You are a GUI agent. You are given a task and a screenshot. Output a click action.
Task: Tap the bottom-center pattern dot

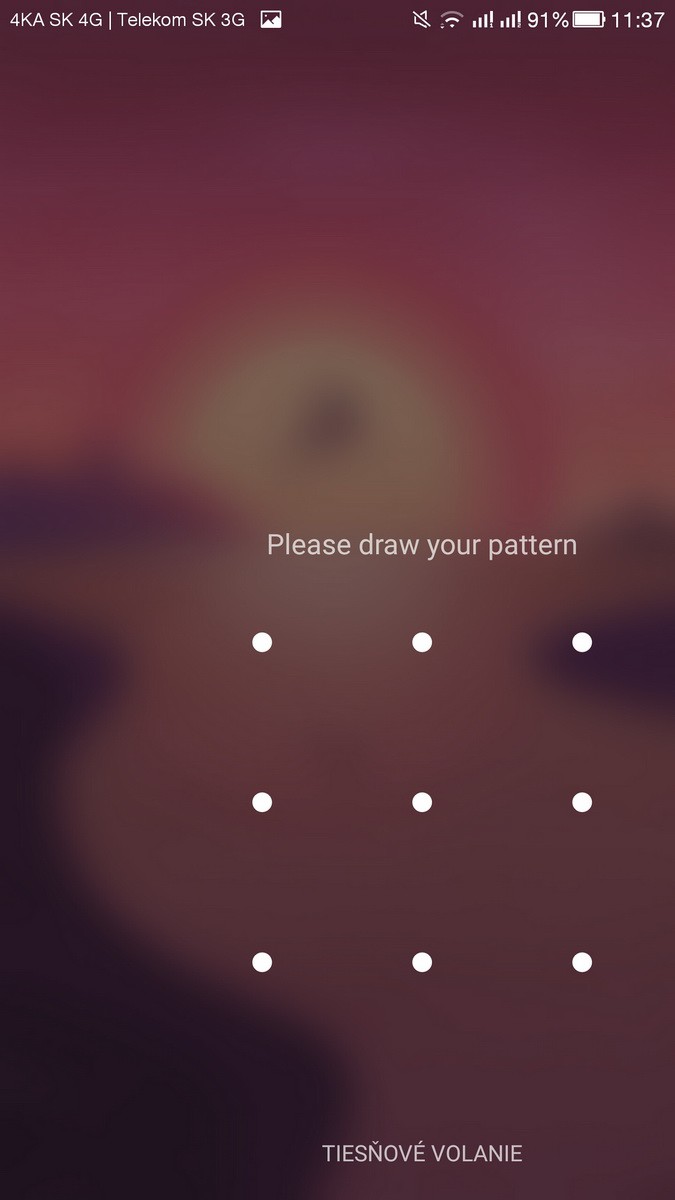coord(422,962)
